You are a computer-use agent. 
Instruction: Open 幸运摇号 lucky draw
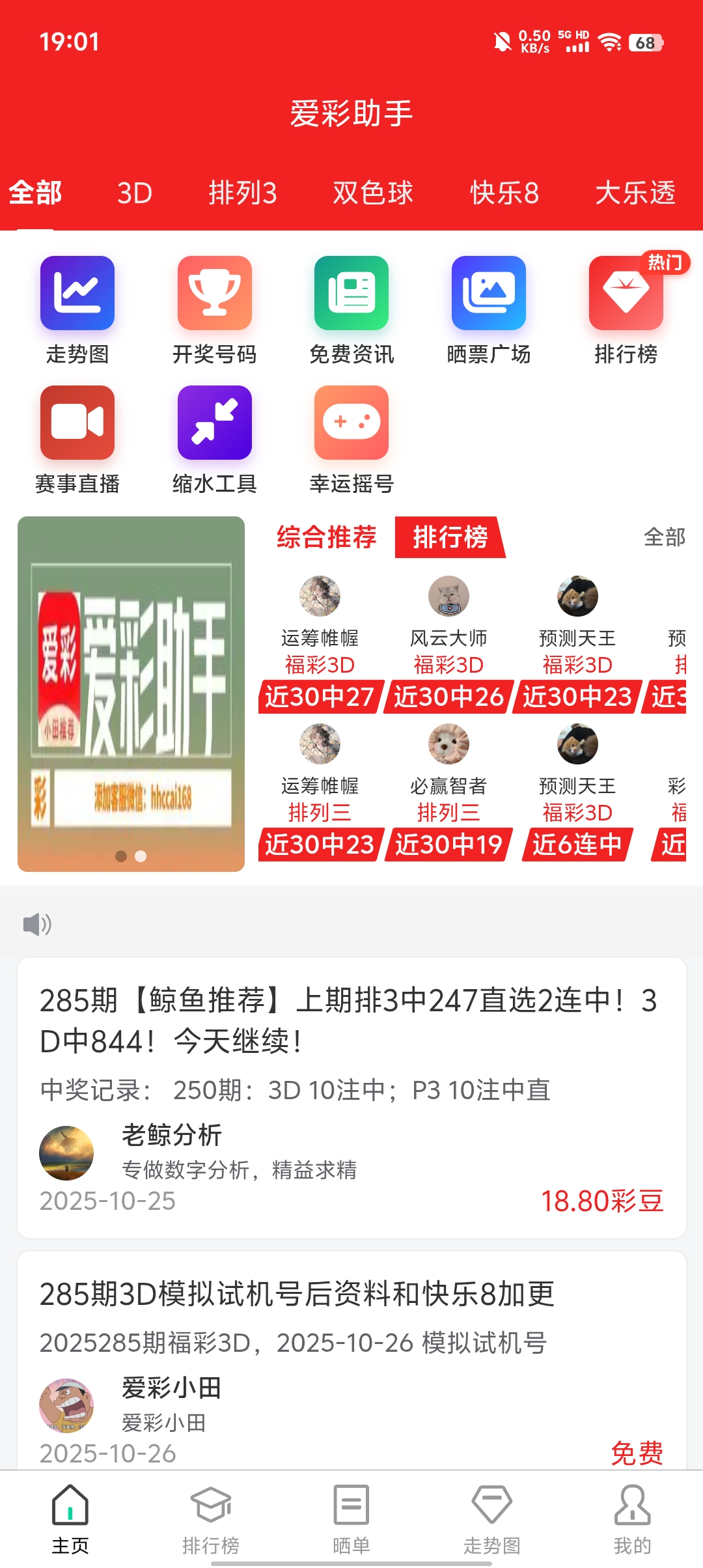point(351,440)
